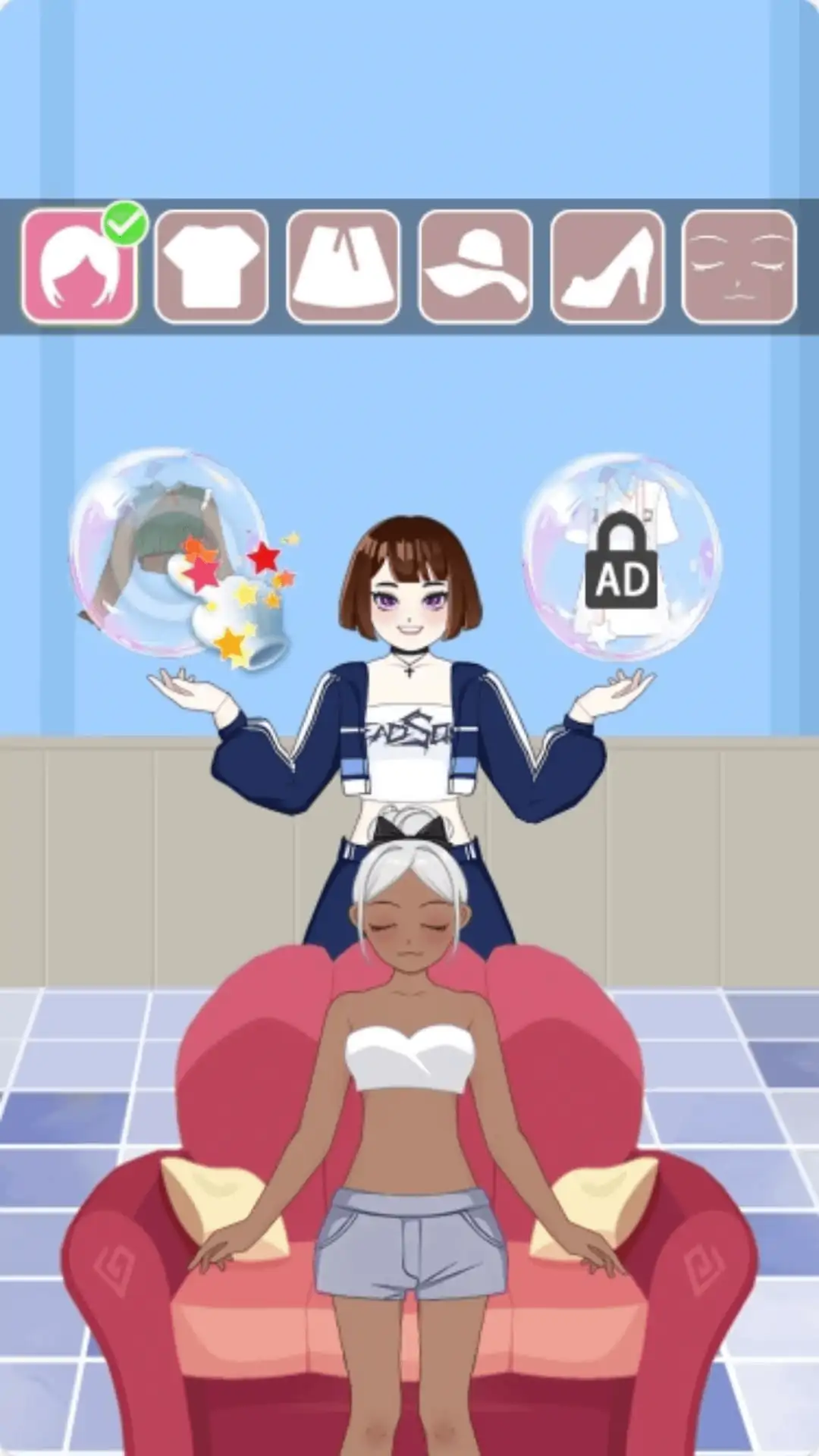Switch to the hat category
The width and height of the screenshot is (819, 1456).
(475, 267)
